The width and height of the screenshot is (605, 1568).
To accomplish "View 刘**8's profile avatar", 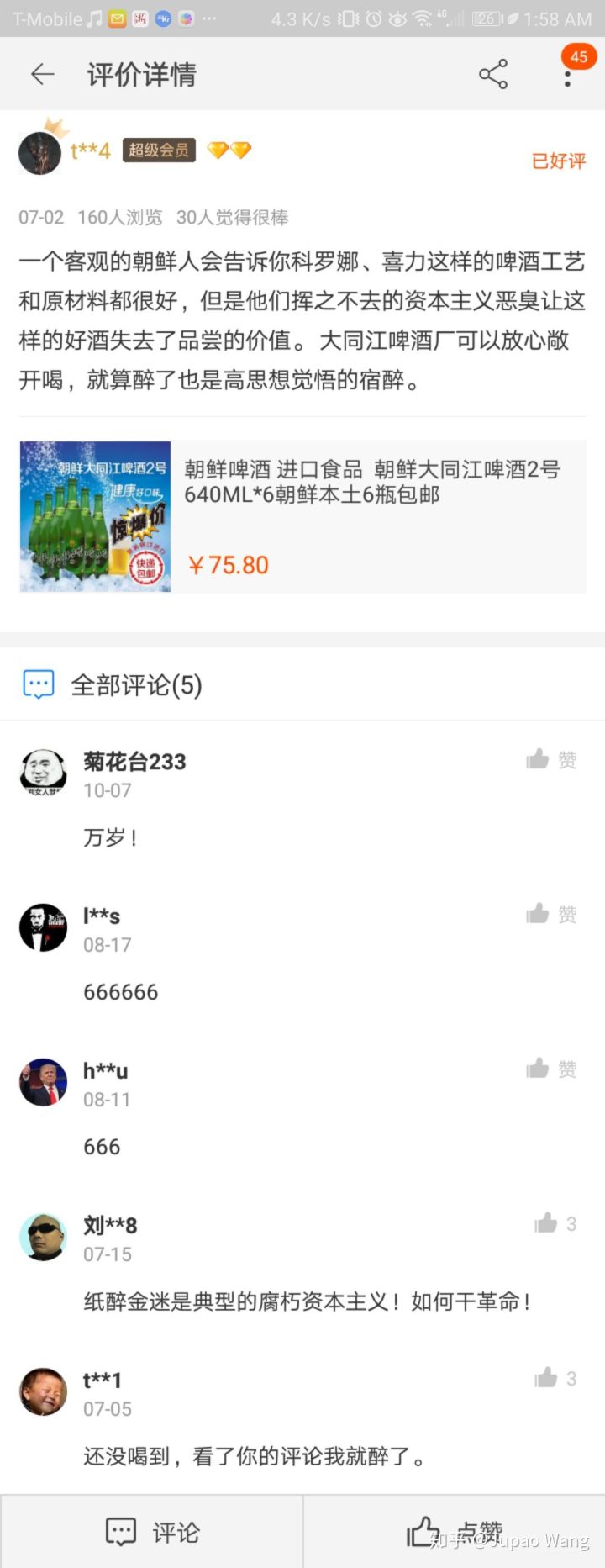I will (43, 1237).
